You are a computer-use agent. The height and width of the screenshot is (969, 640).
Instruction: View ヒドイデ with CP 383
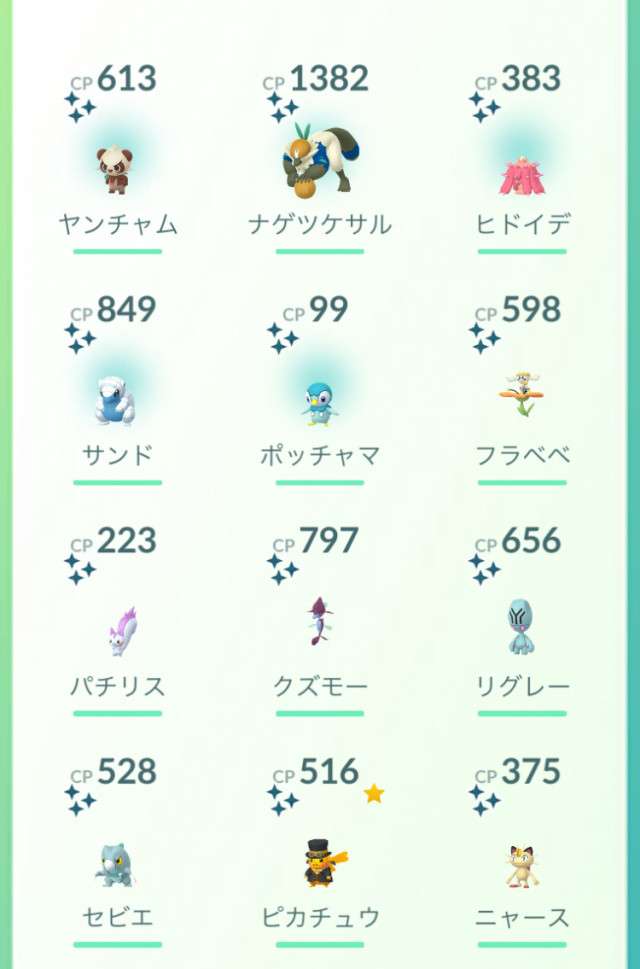[x=522, y=168]
